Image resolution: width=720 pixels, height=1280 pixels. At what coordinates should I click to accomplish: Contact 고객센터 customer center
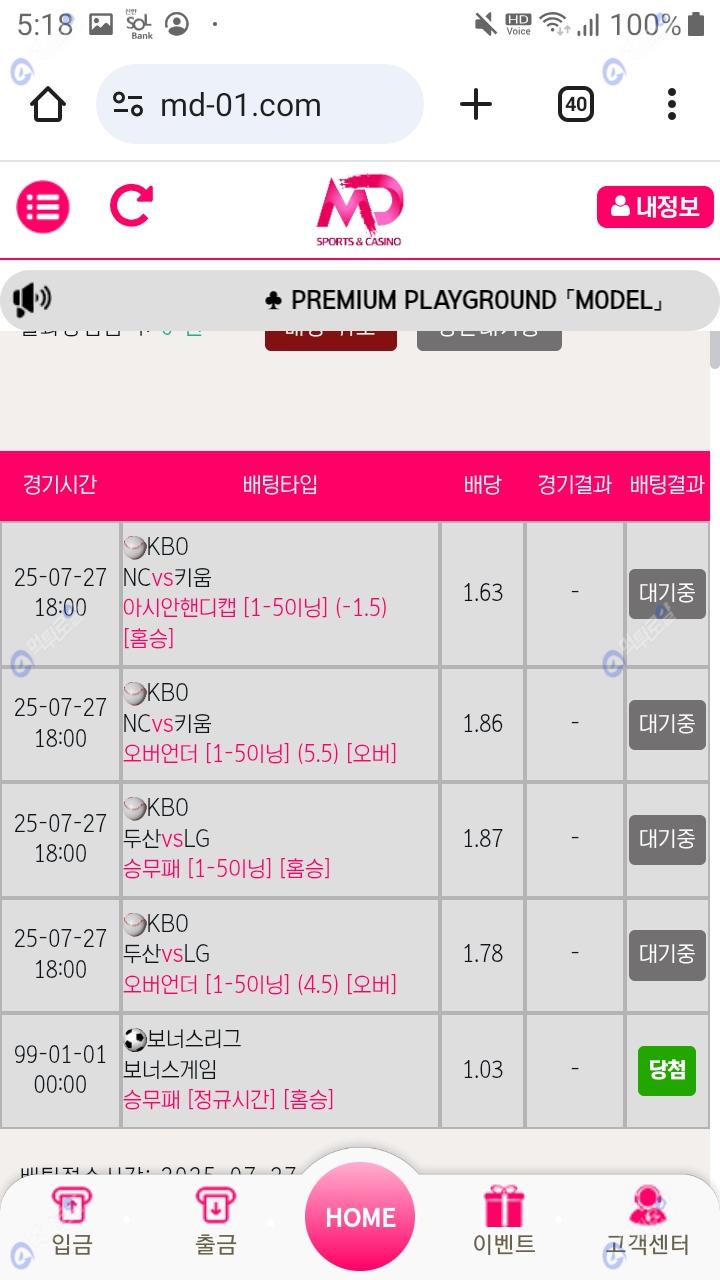click(648, 1220)
